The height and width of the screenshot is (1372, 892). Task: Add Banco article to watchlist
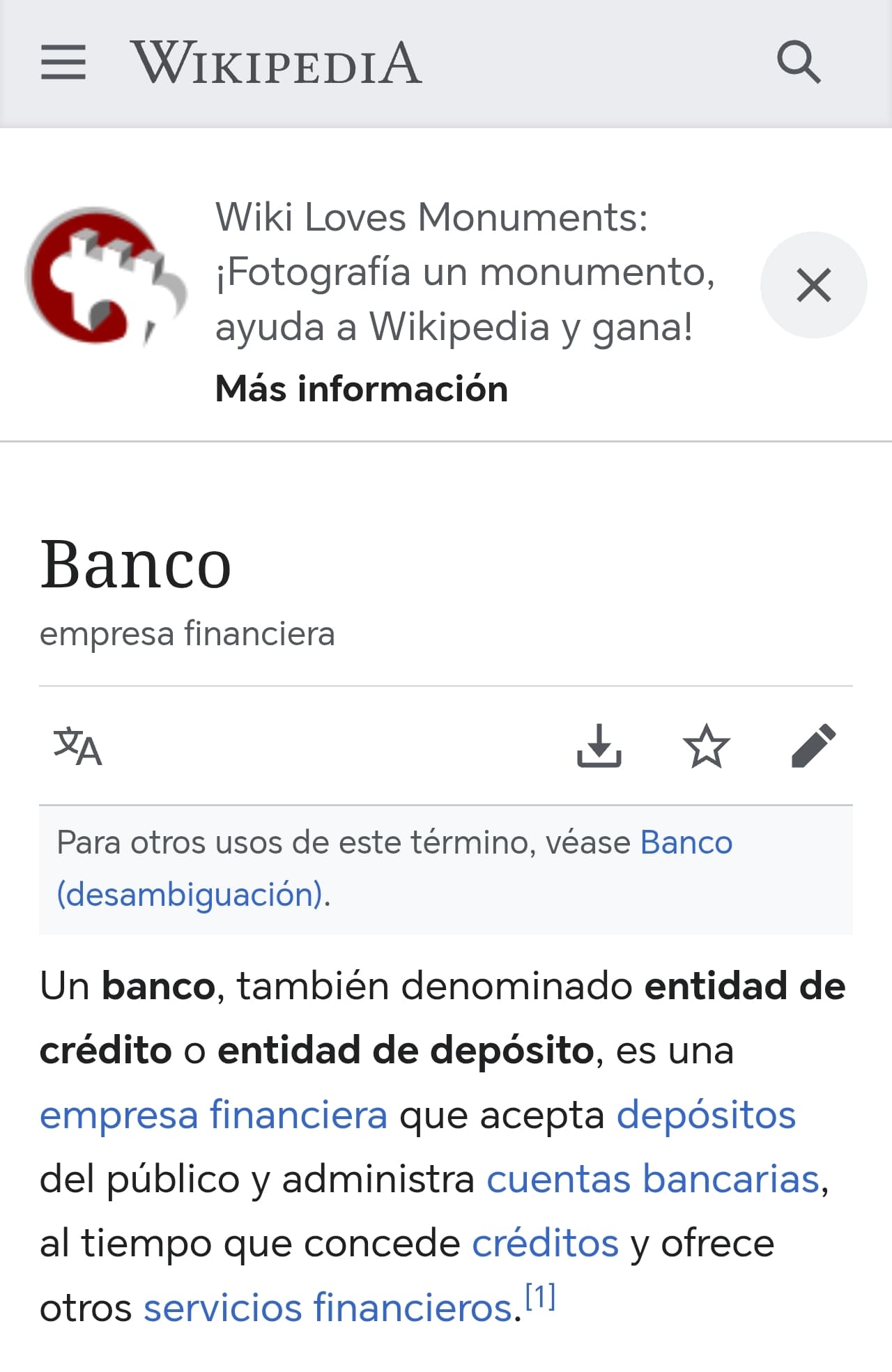pyautogui.click(x=706, y=746)
